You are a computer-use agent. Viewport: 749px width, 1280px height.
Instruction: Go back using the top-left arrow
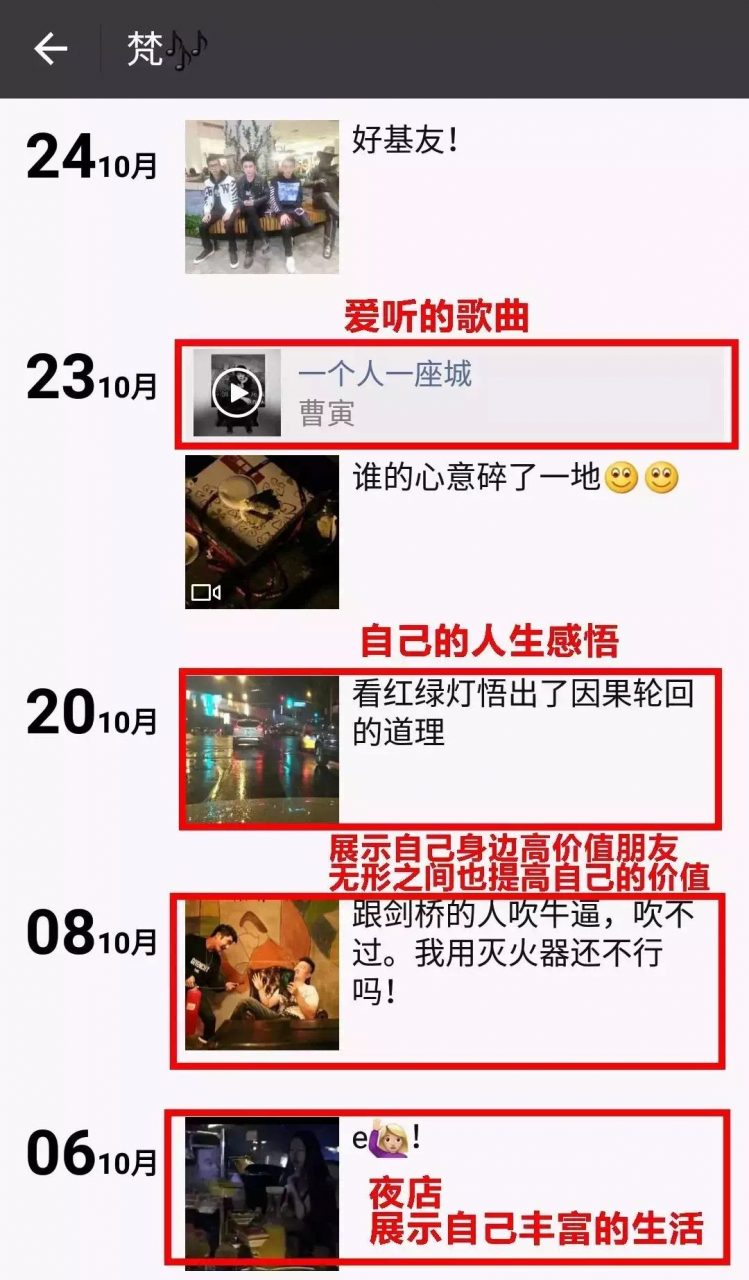[x=50, y=49]
